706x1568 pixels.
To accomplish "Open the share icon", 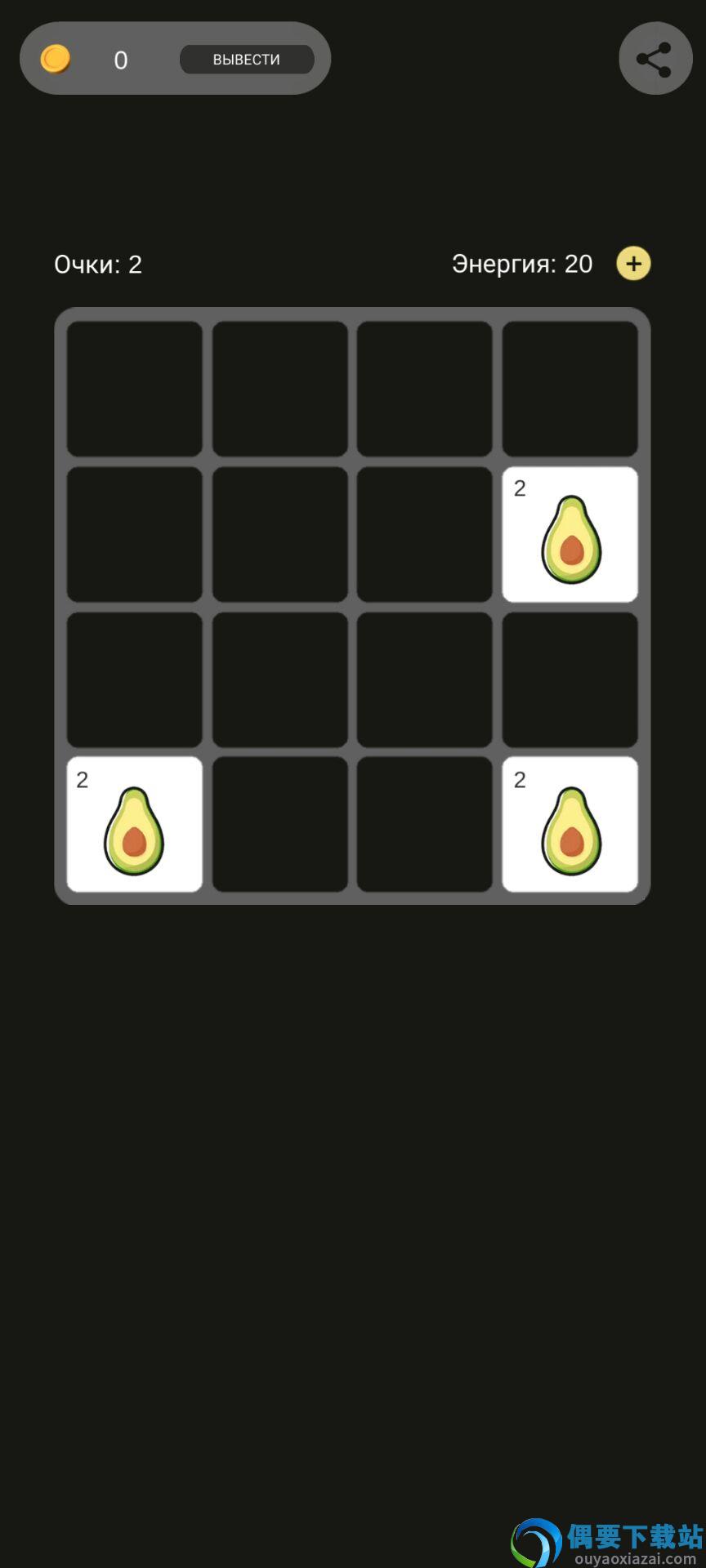I will 655,60.
